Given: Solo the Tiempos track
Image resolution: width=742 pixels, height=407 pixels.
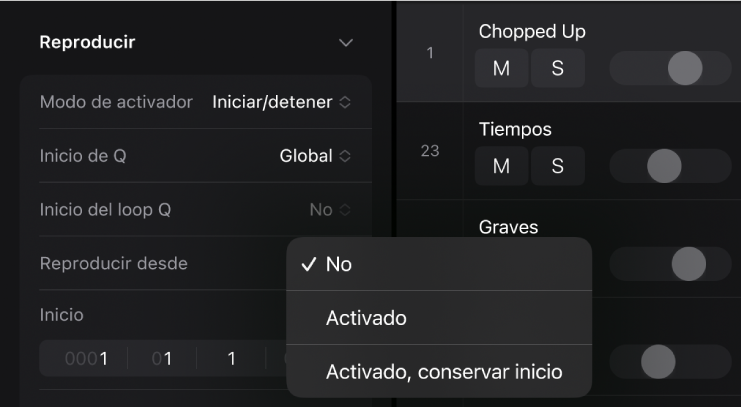Looking at the screenshot, I should (557, 167).
